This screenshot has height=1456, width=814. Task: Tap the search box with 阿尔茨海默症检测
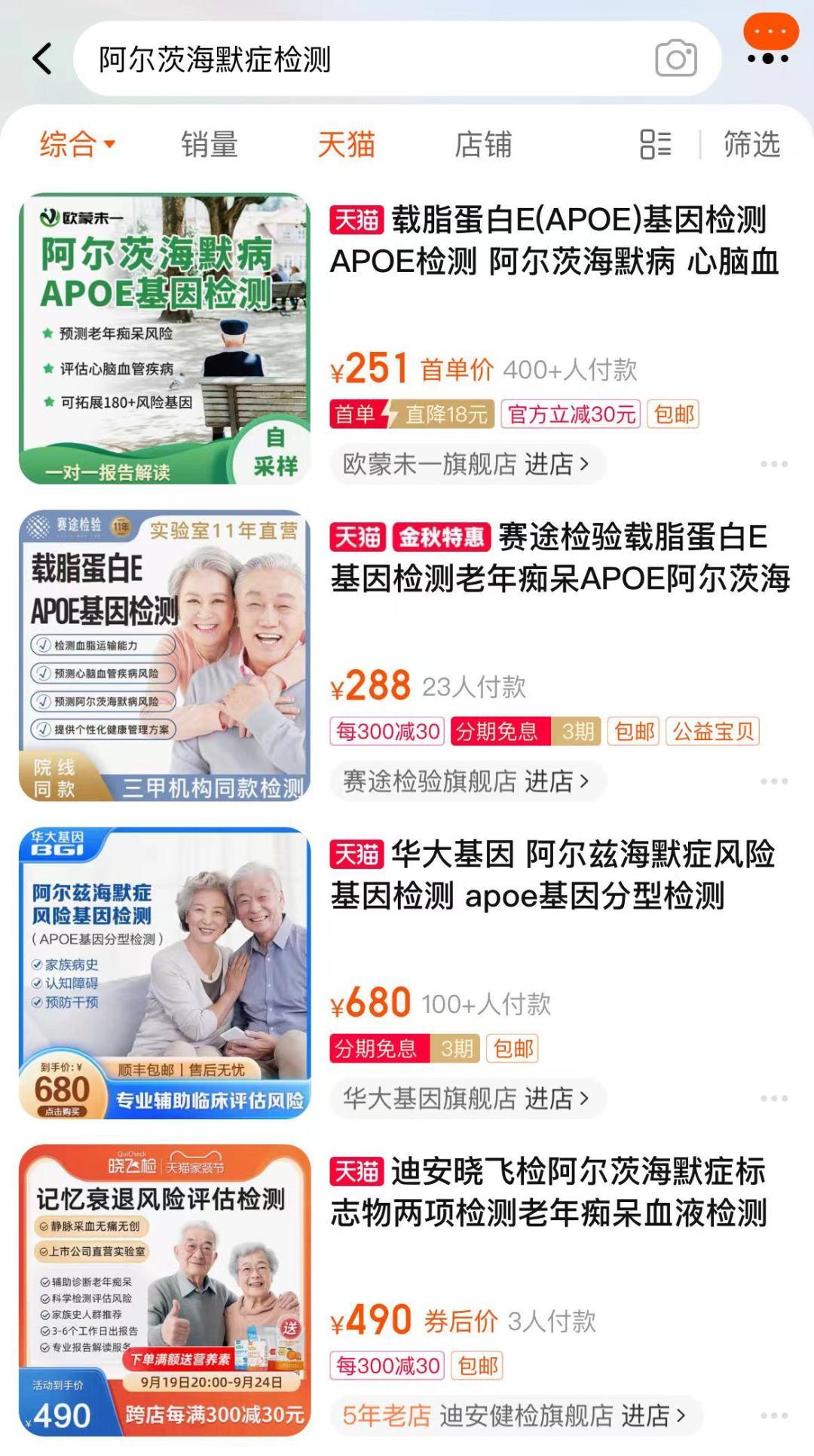[362, 60]
